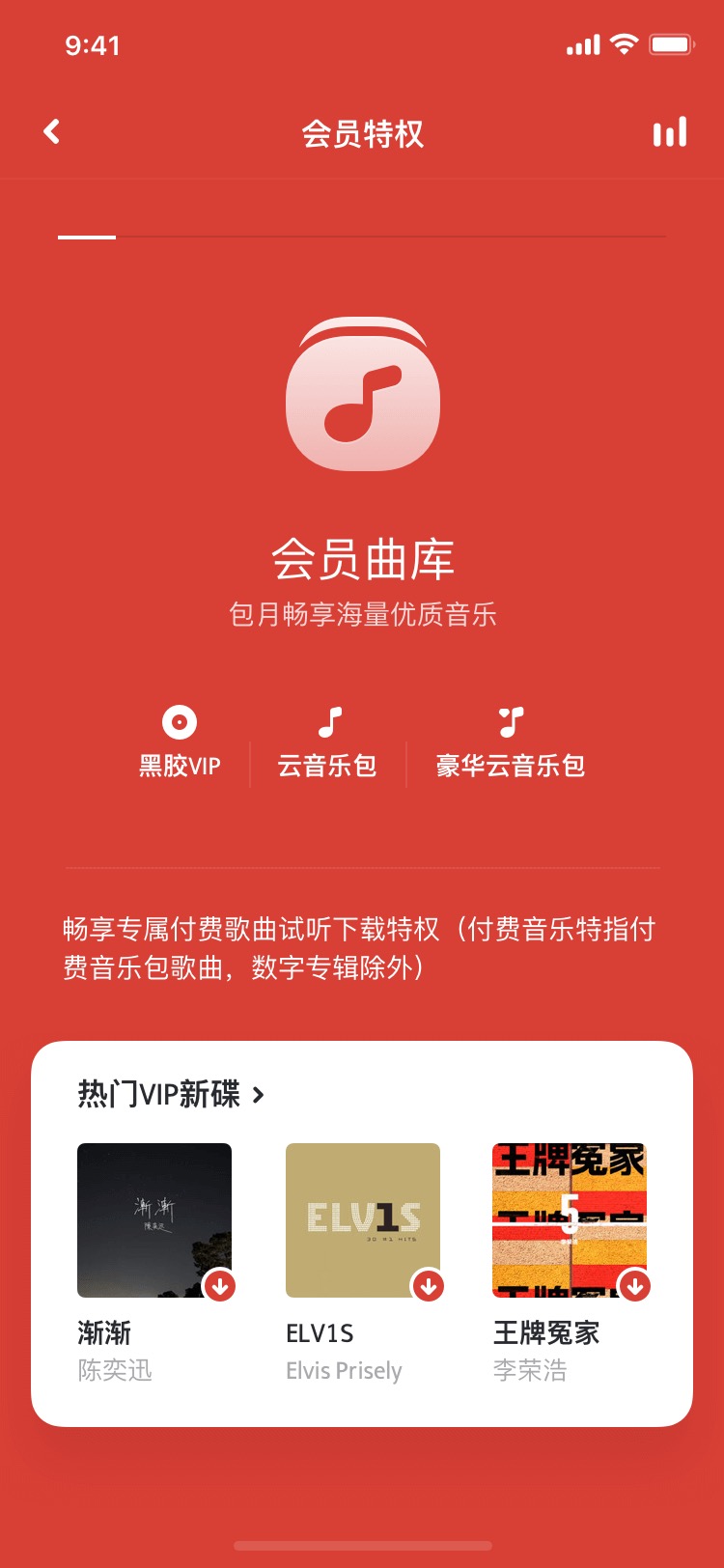Open the 热门VIP新碟 section
The image size is (724, 1568).
pos(171,1094)
